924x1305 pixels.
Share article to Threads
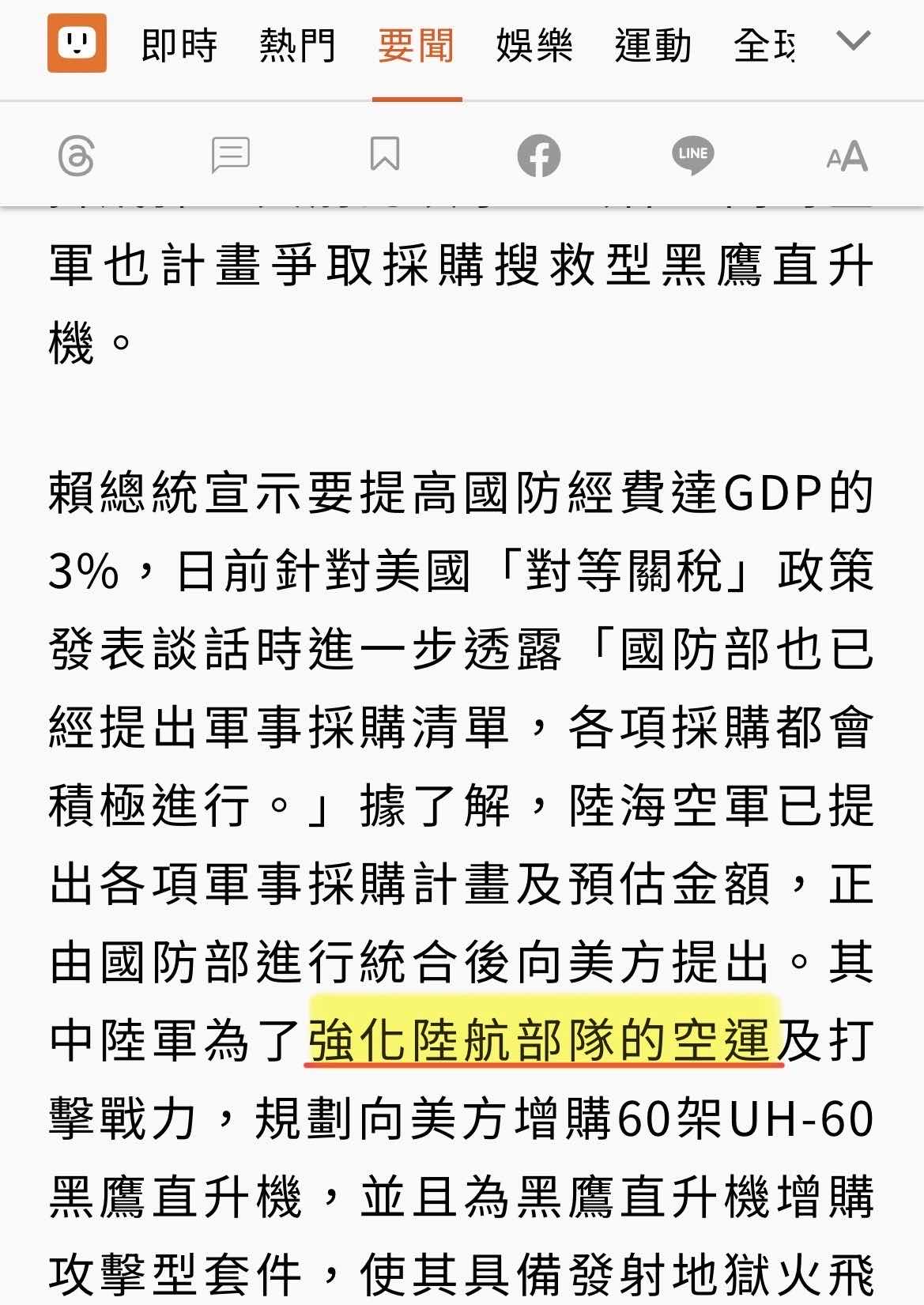(x=77, y=155)
